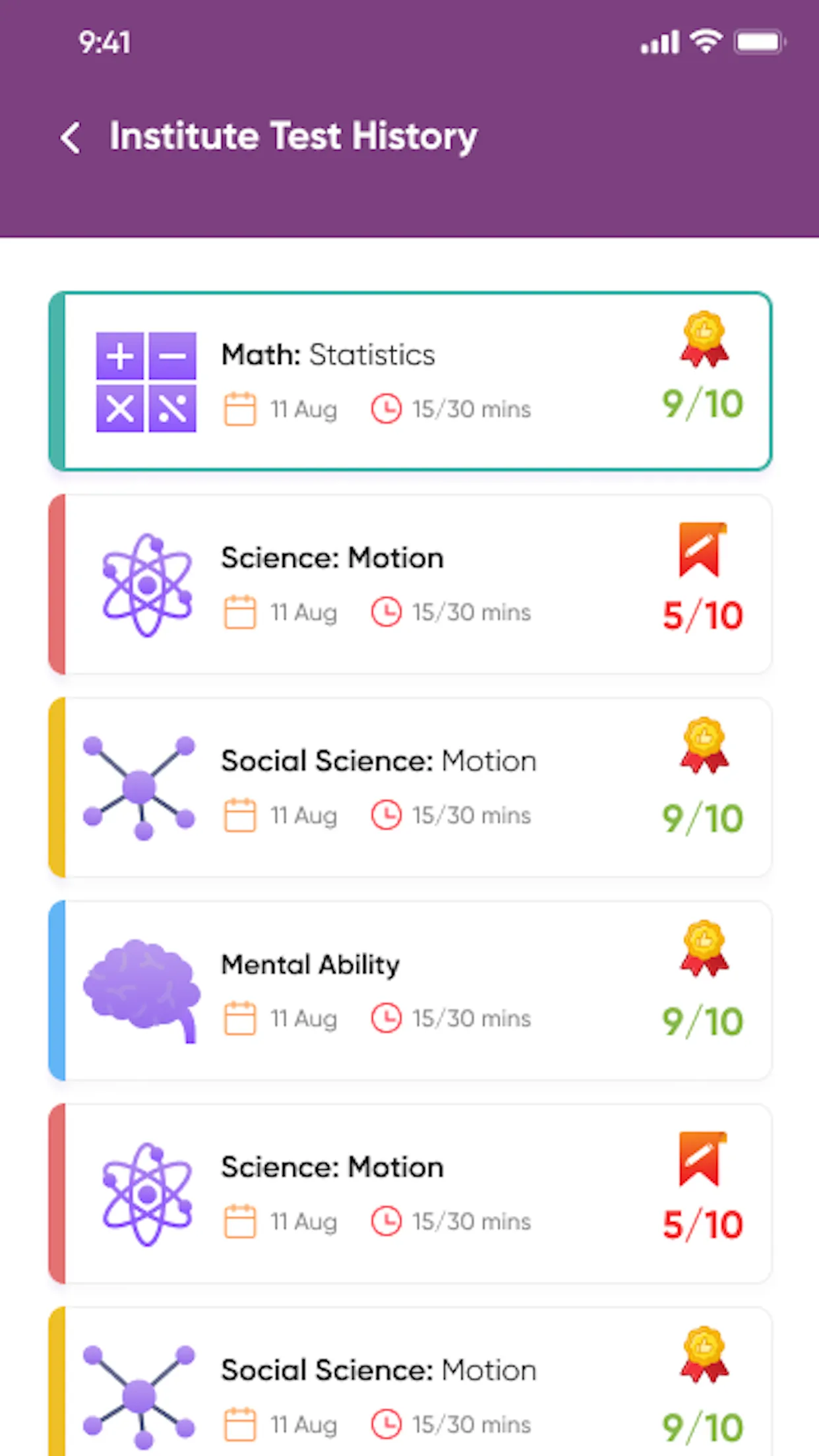Image resolution: width=819 pixels, height=1456 pixels.
Task: View the Mental Ability test card
Action: 410,990
